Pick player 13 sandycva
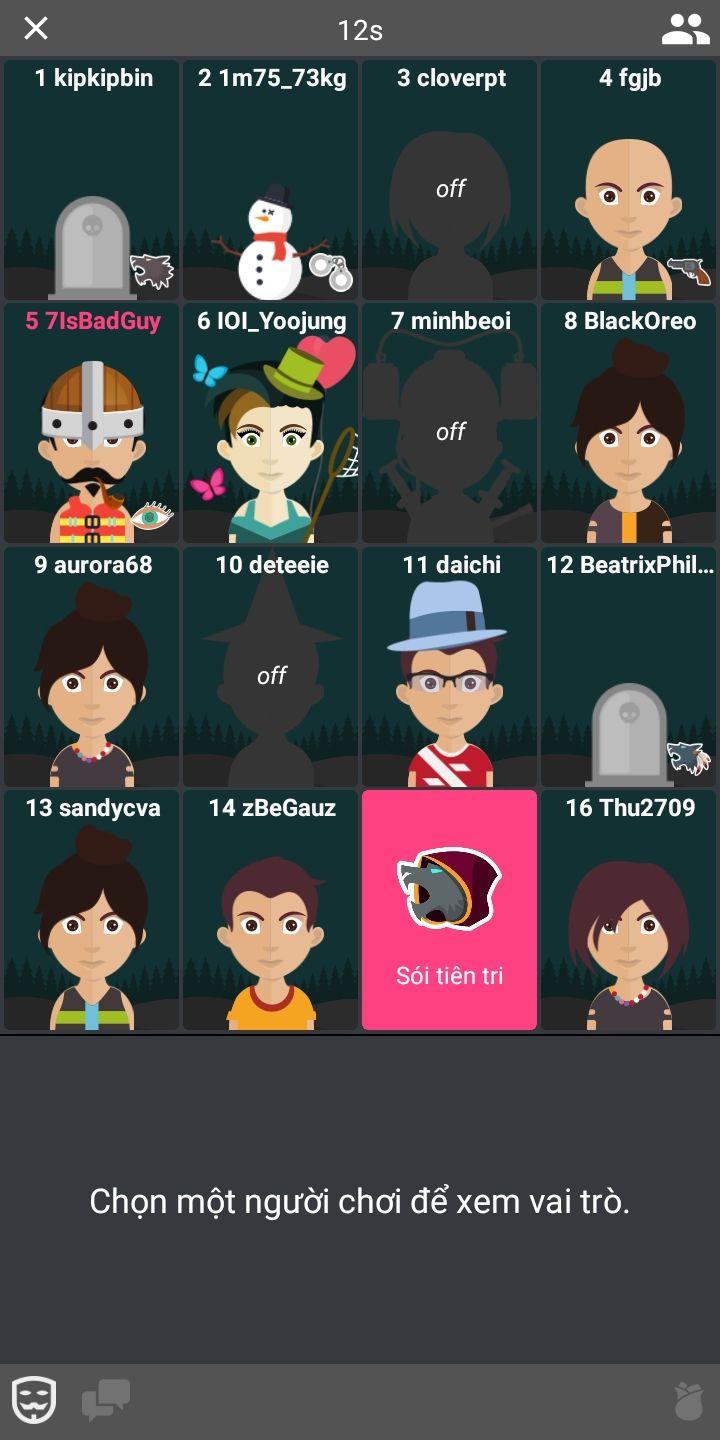The width and height of the screenshot is (720, 1440). point(91,910)
